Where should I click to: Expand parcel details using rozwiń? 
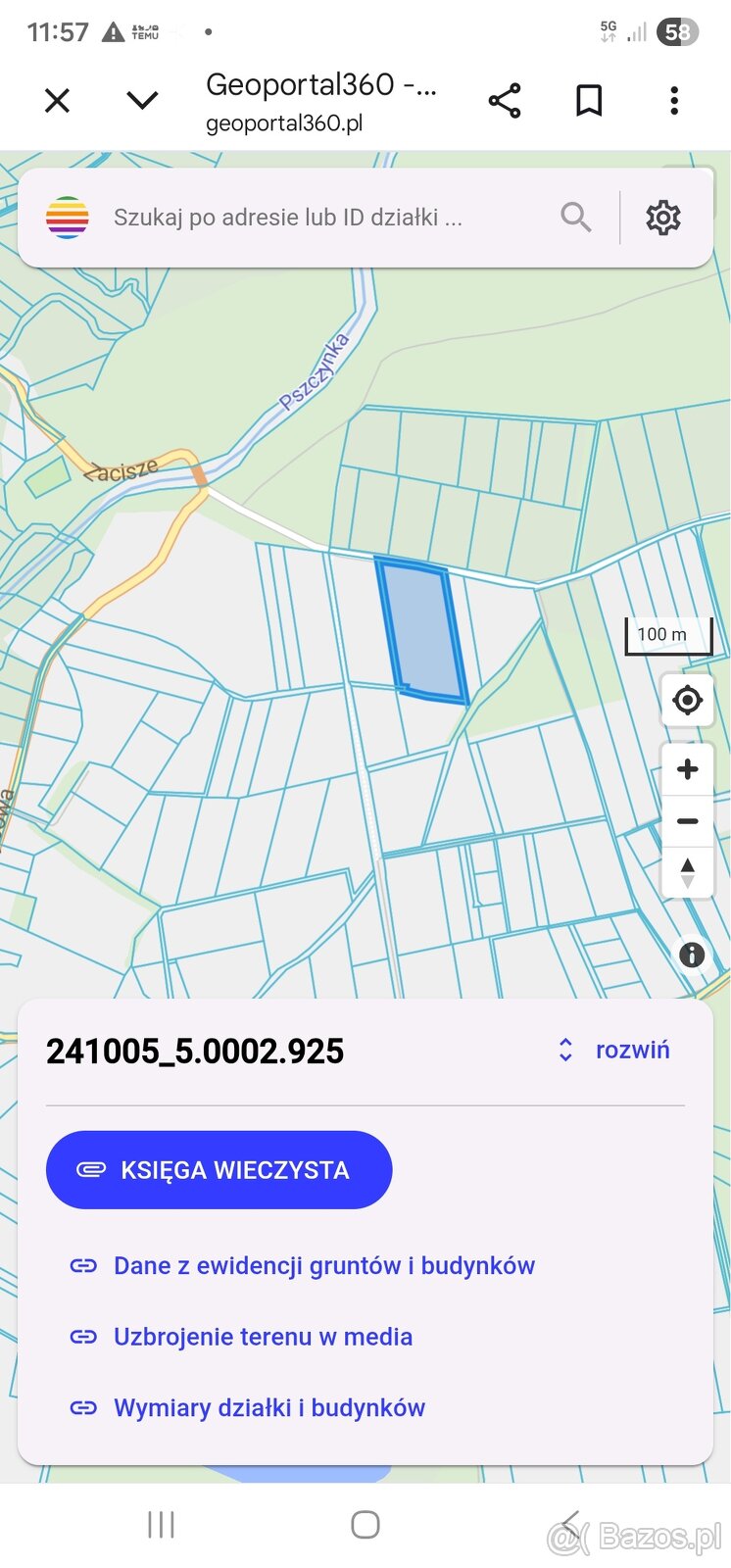632,1049
